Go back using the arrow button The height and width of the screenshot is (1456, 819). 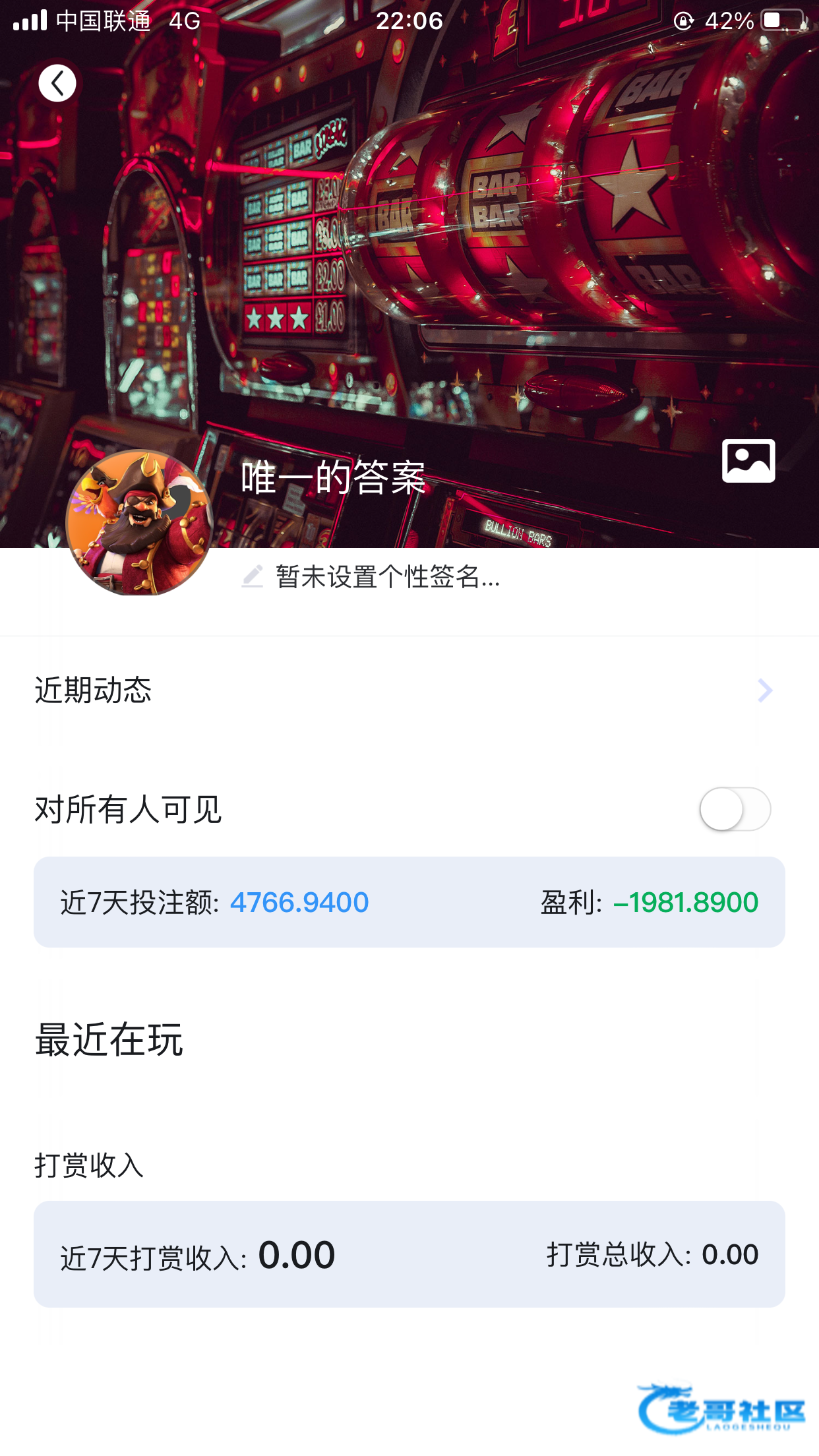click(x=57, y=84)
